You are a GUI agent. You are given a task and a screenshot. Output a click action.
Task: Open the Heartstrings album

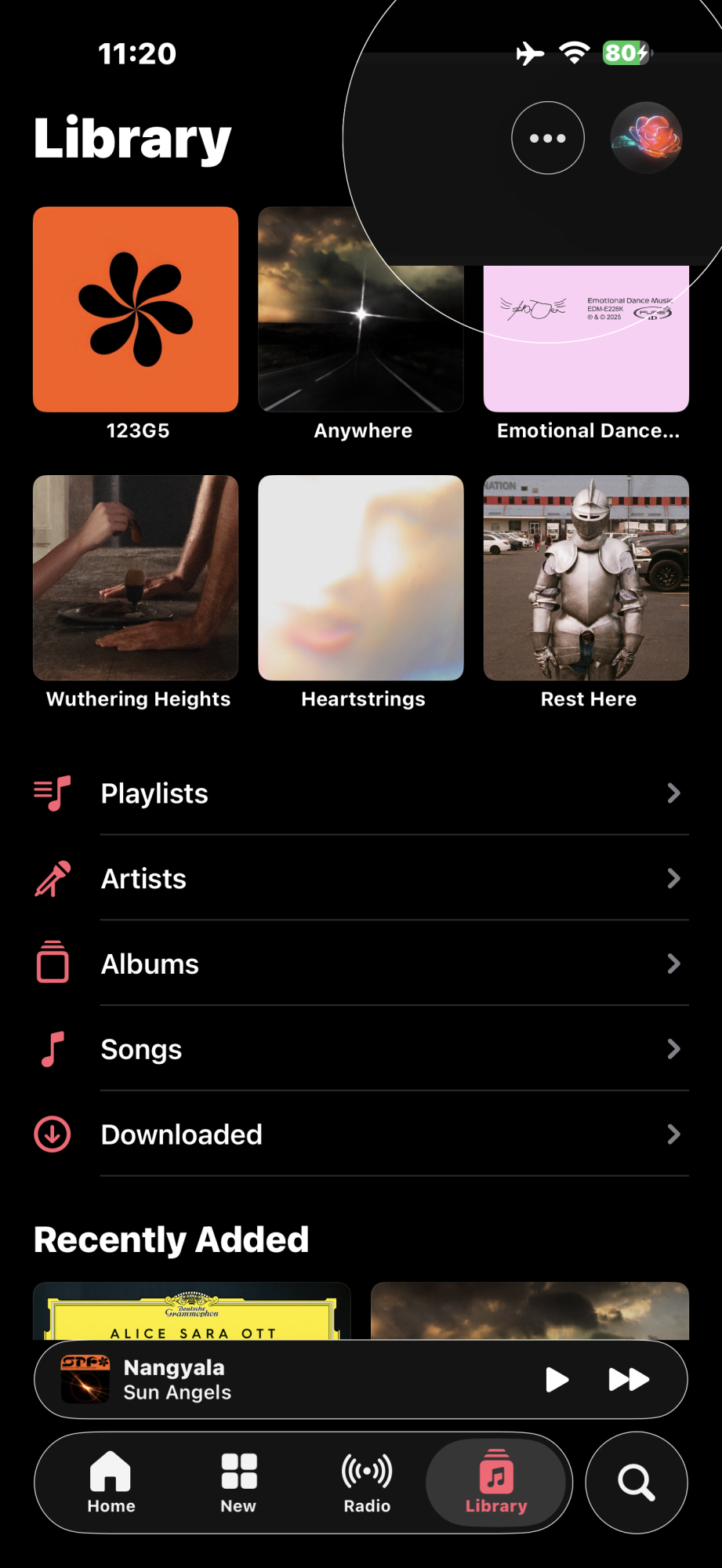click(361, 578)
